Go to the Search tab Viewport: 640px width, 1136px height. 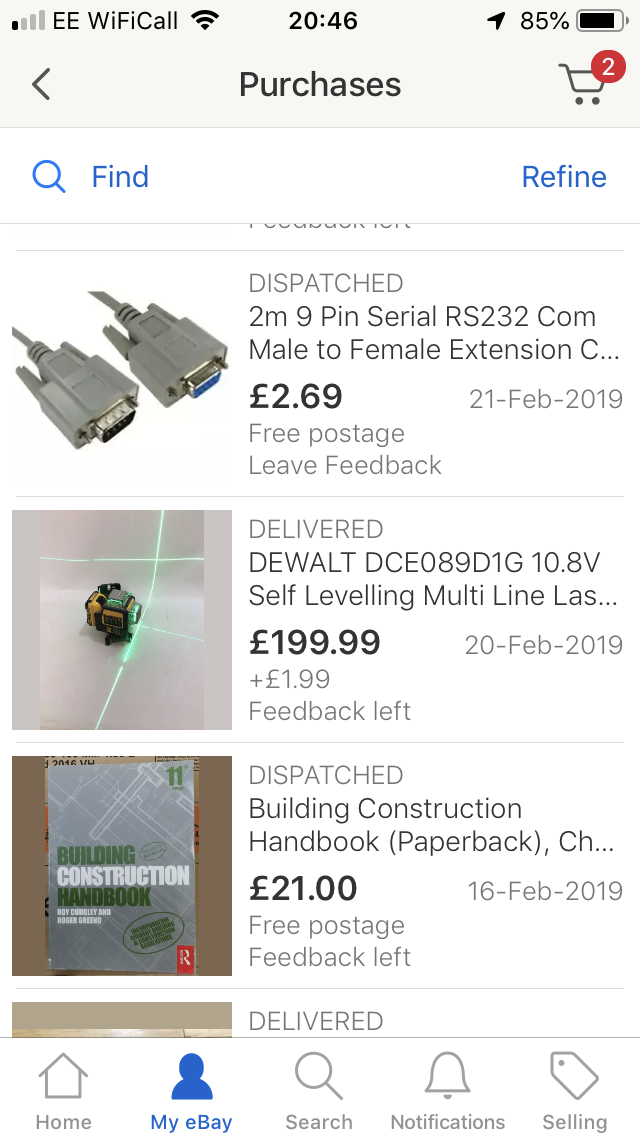(x=319, y=1091)
